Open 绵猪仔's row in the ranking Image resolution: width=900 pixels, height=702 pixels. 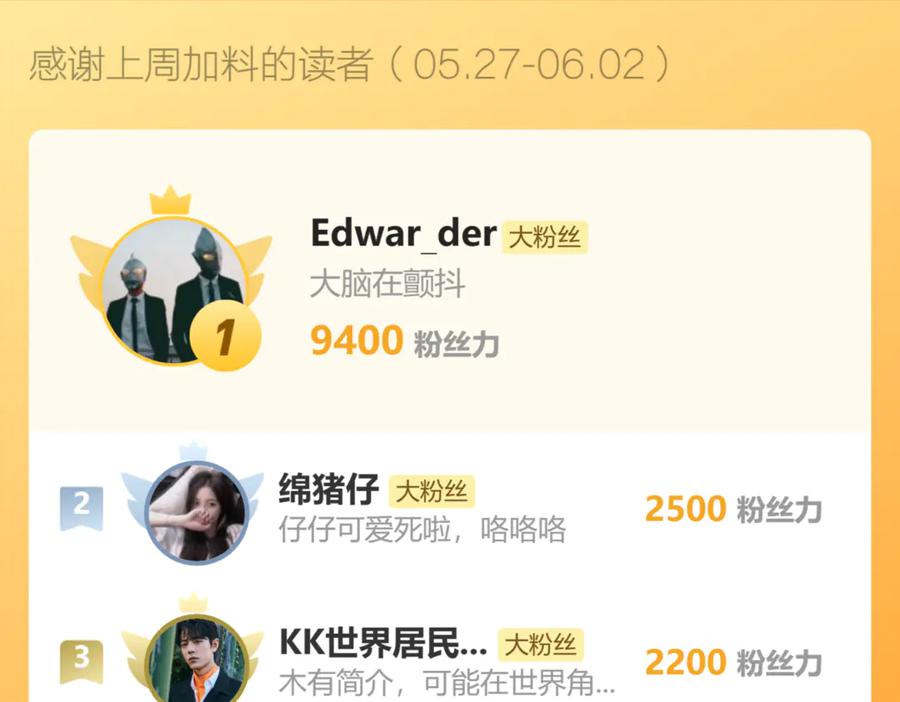point(450,509)
